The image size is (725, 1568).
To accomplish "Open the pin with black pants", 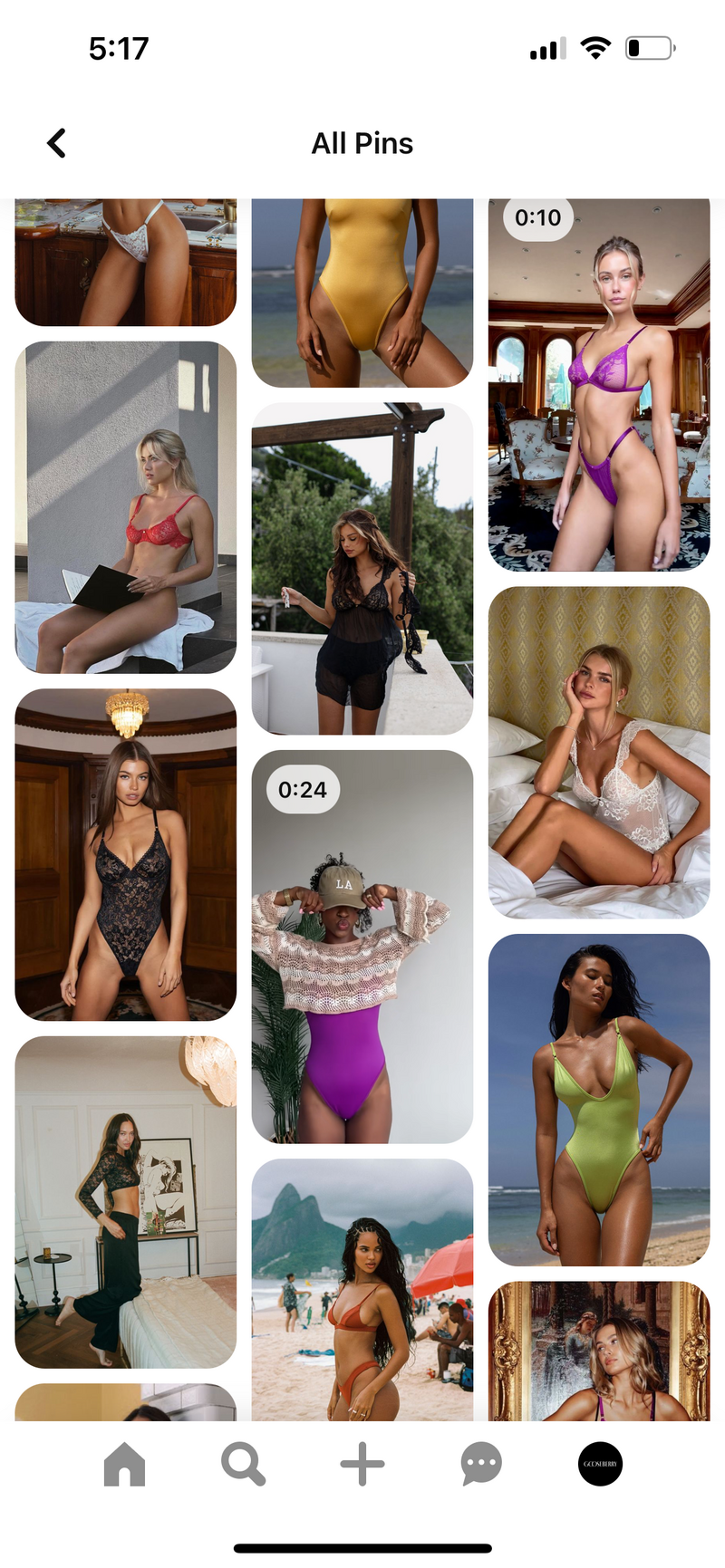I will tap(125, 1202).
